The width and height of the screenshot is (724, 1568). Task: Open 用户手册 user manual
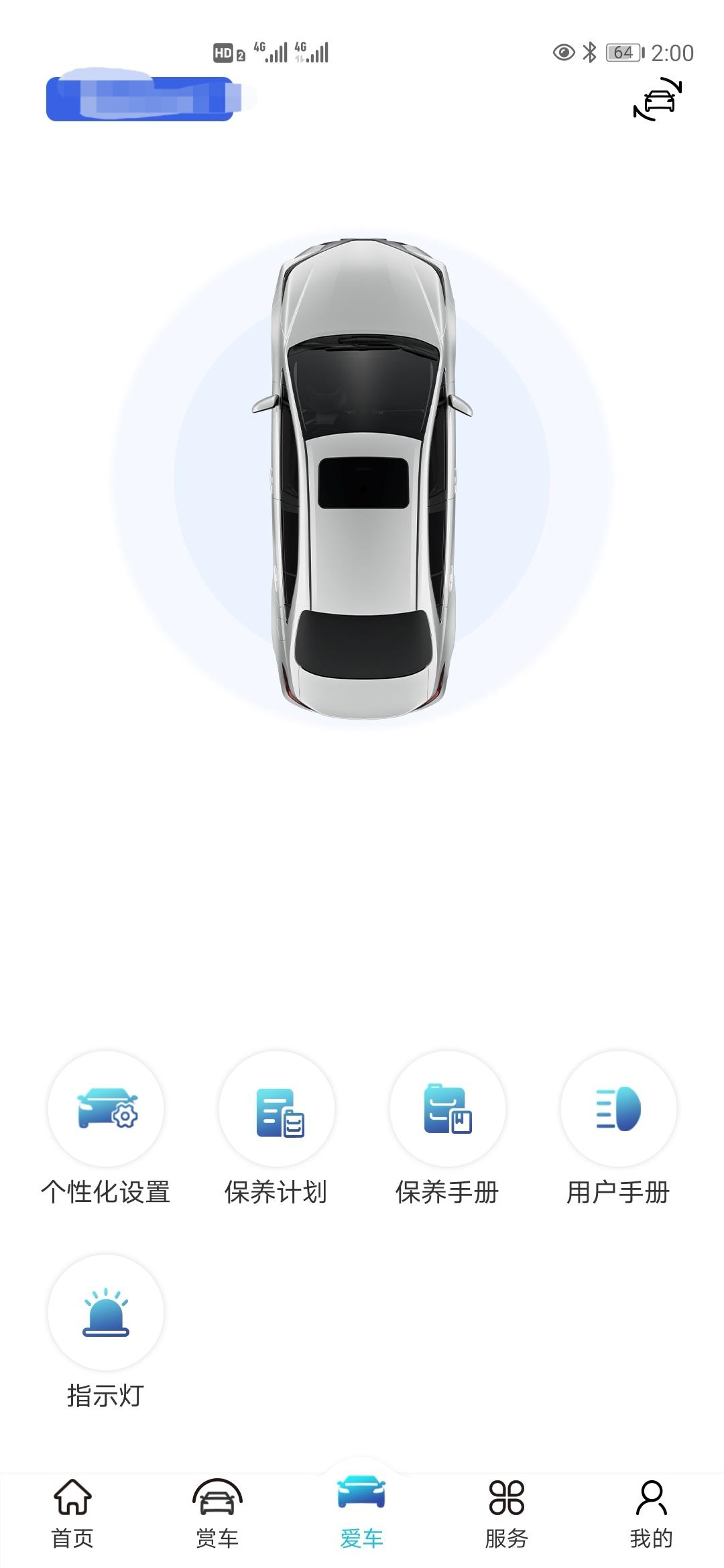[x=618, y=1109]
